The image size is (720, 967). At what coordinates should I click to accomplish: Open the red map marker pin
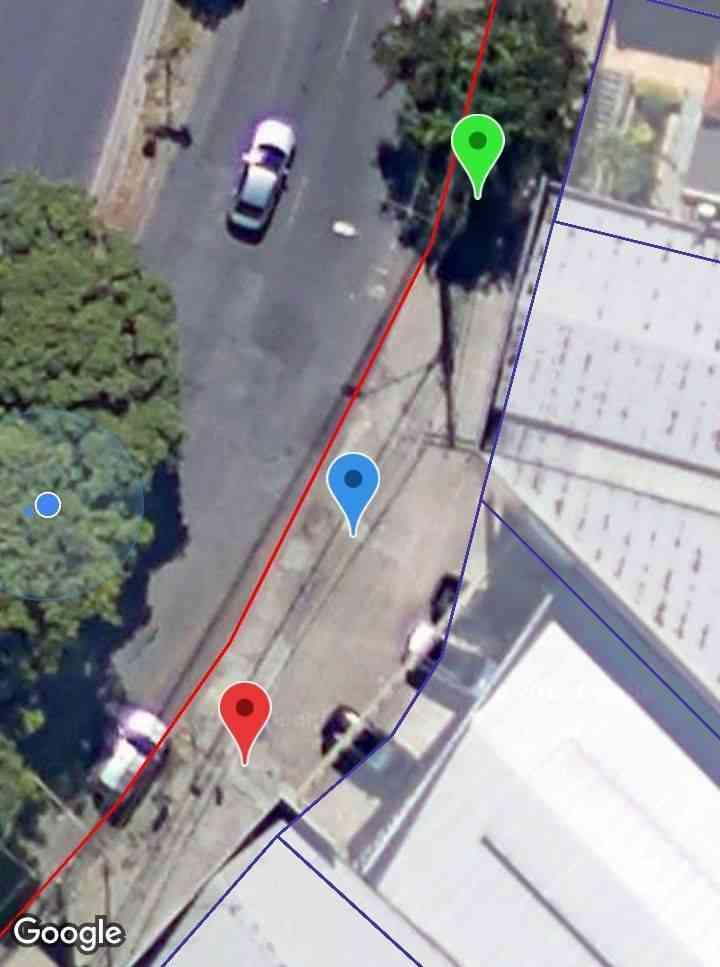[x=245, y=713]
